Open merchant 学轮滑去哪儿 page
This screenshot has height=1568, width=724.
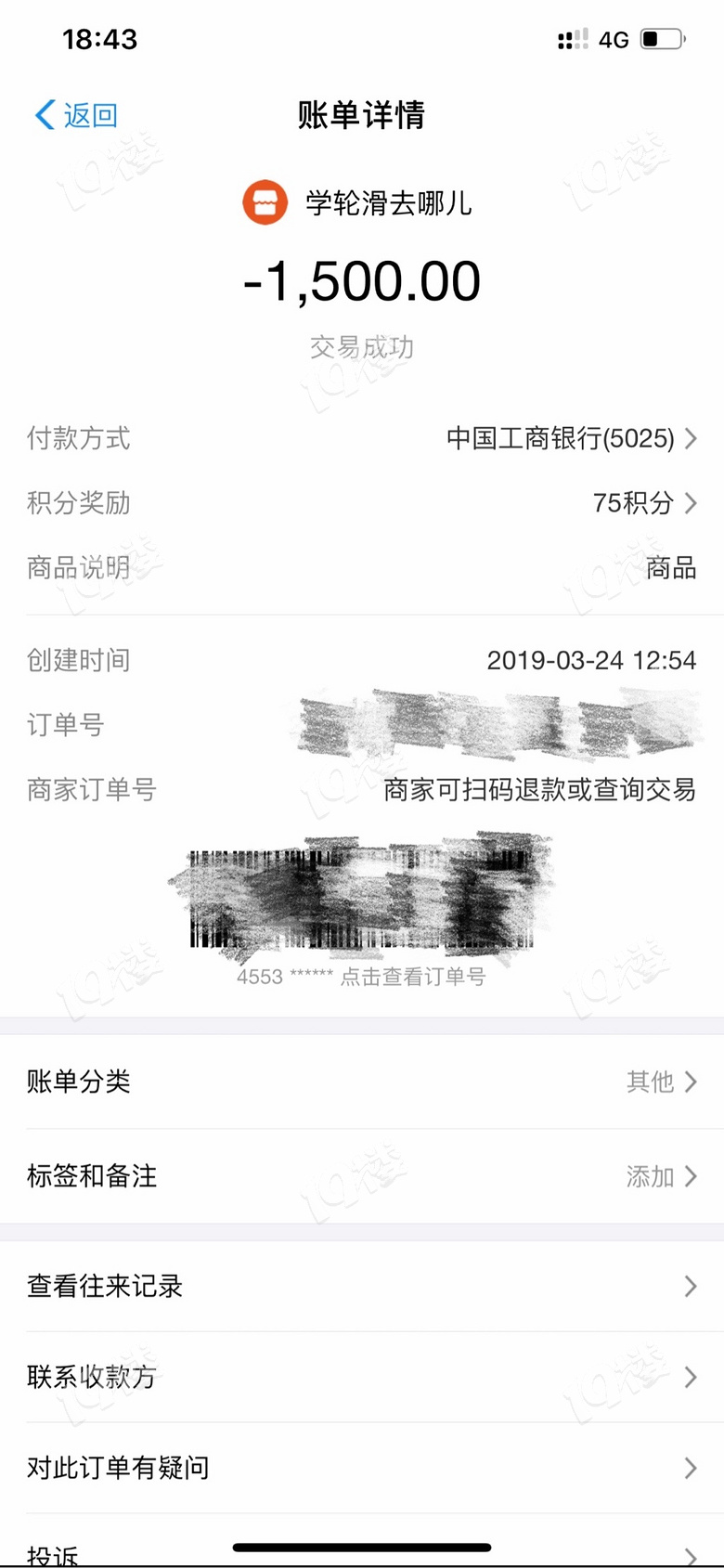[x=358, y=202]
